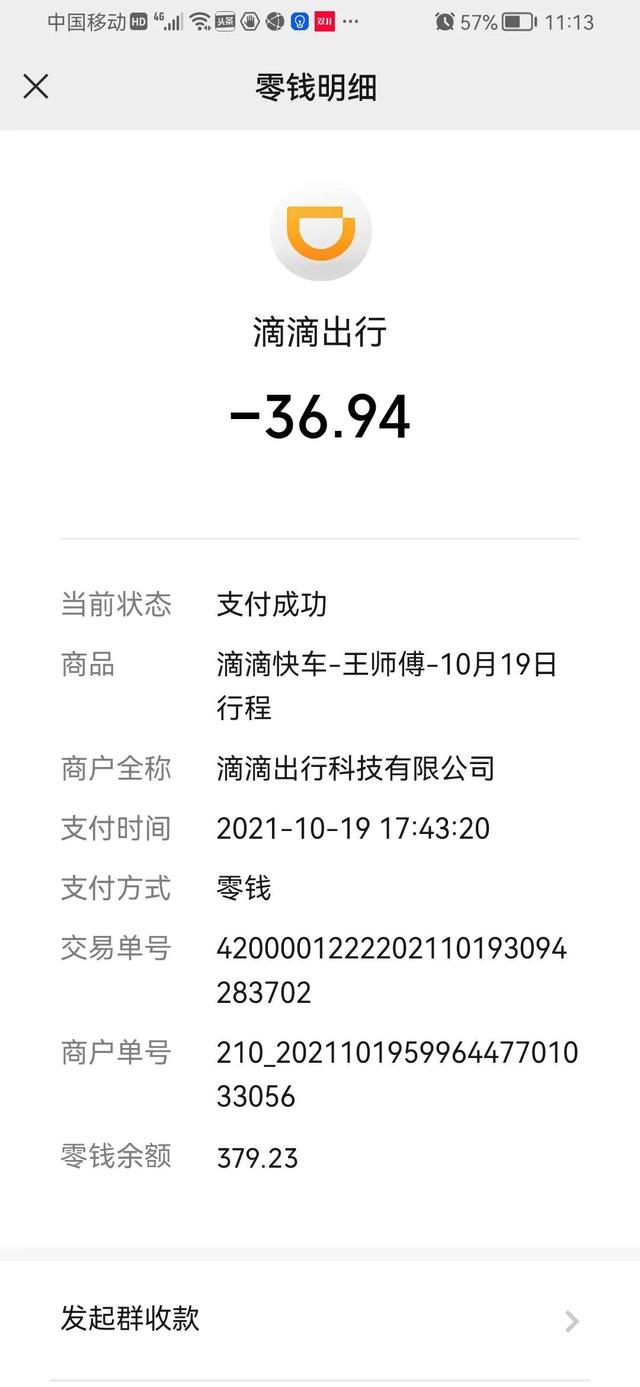Close the 零钱明细 page
The height and width of the screenshot is (1387, 640).
[x=36, y=87]
